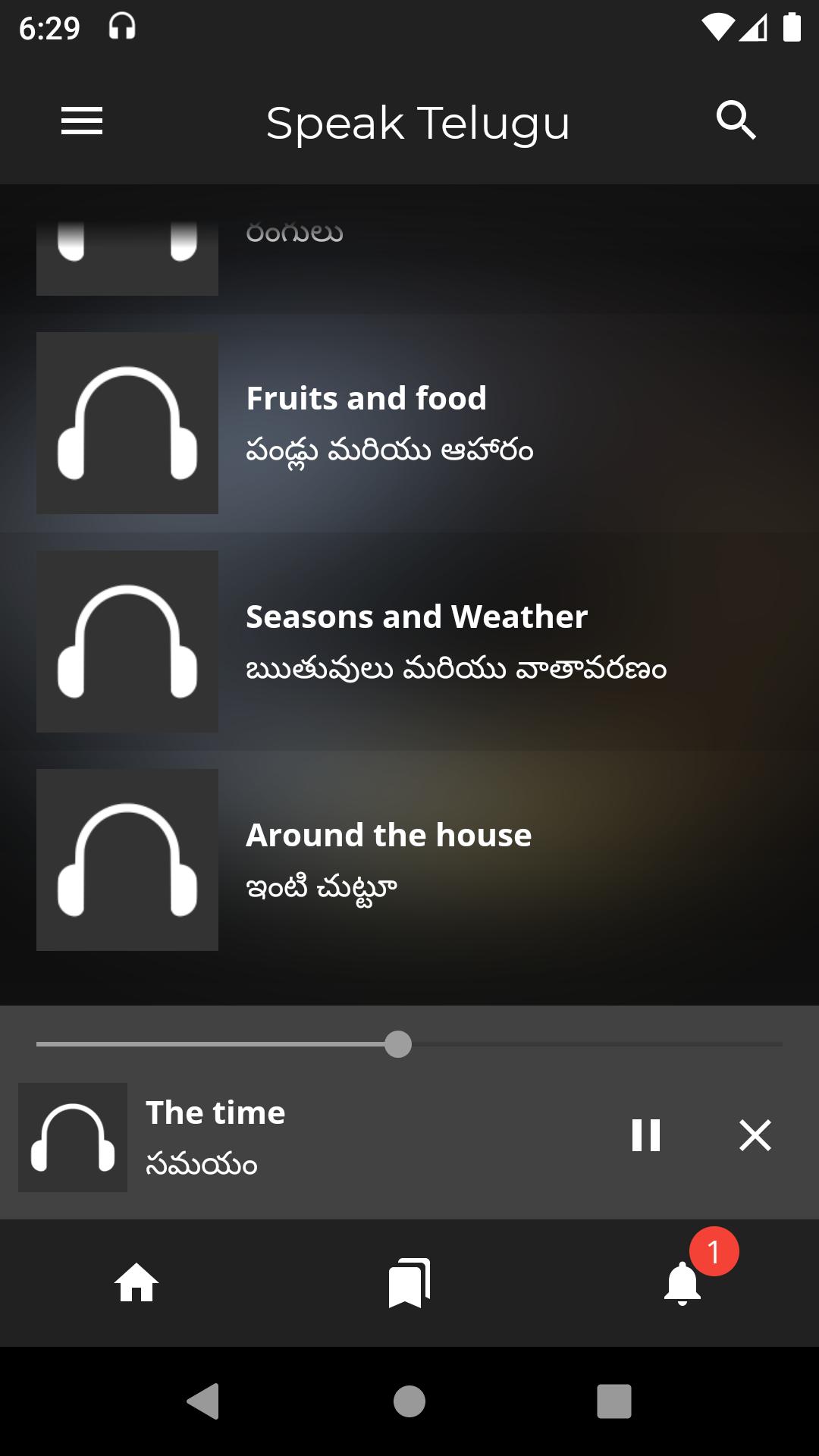The height and width of the screenshot is (1456, 819).
Task: Play the Seasons and Weather lesson
Action: click(409, 642)
